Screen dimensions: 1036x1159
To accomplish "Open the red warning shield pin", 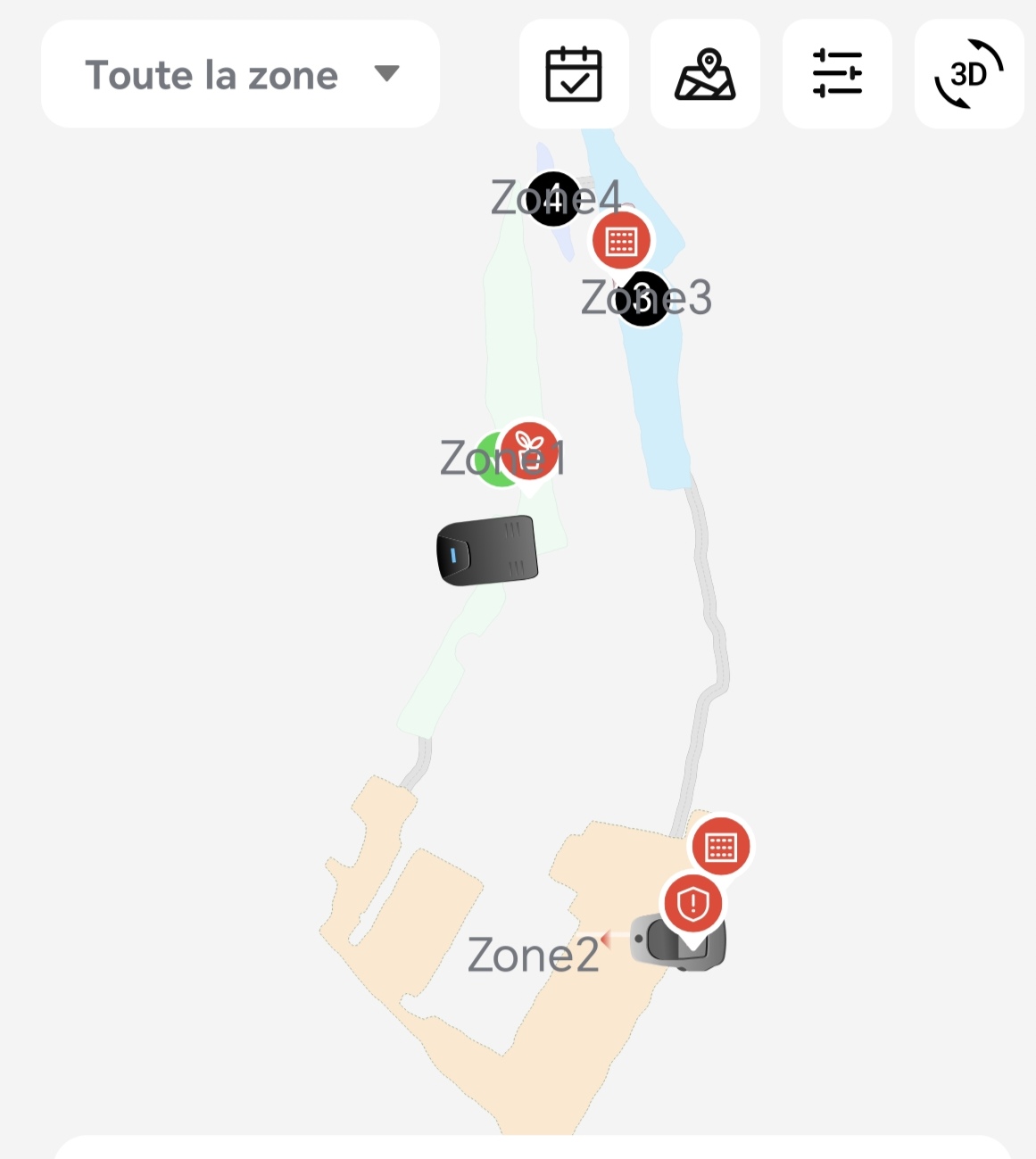I will coord(693,905).
